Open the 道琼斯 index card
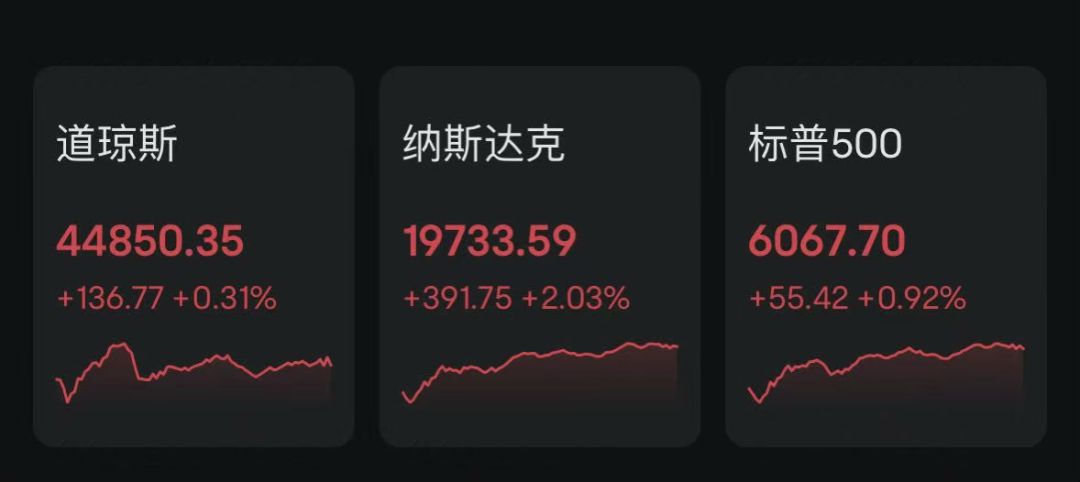This screenshot has width=1080, height=482. (x=193, y=256)
